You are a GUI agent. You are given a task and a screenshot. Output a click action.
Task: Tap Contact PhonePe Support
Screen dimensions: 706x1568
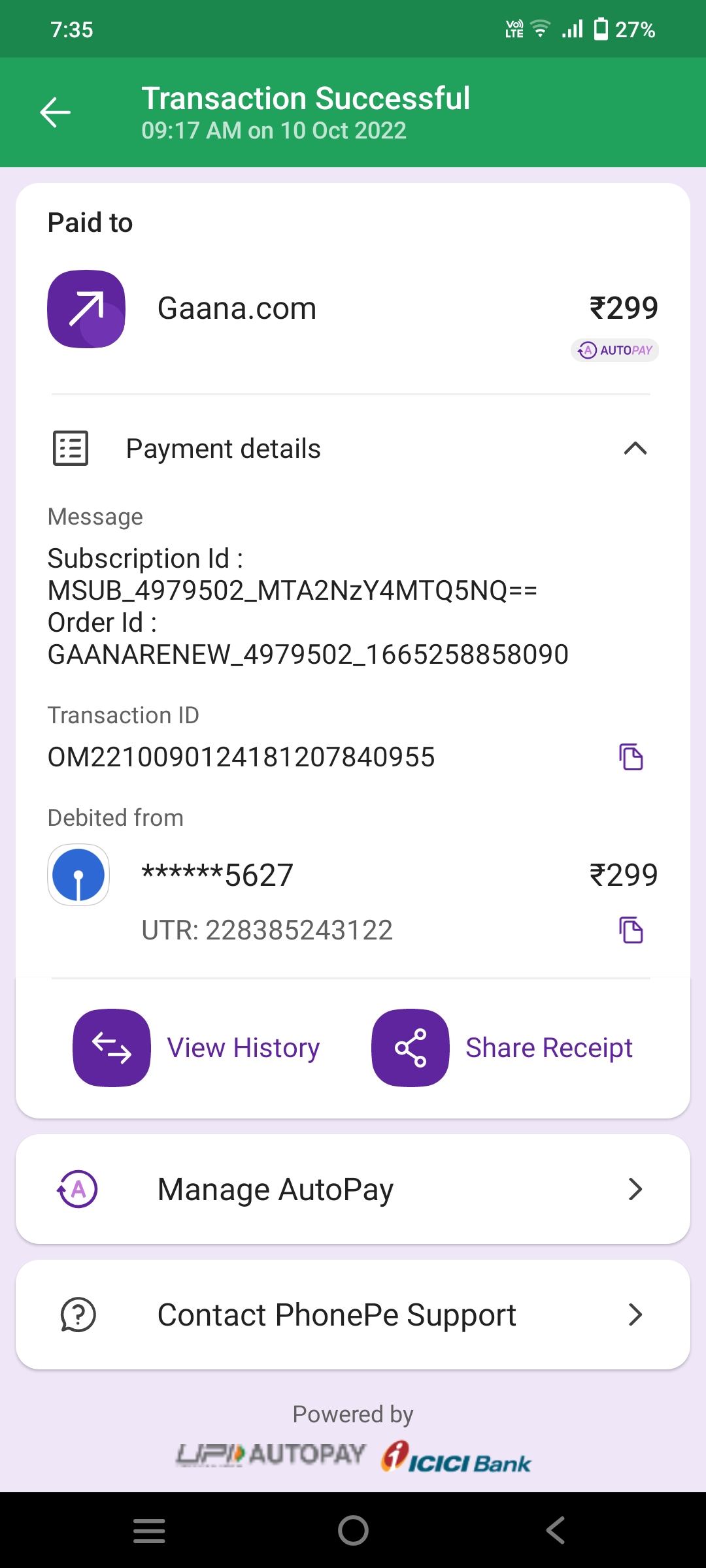(x=336, y=1314)
